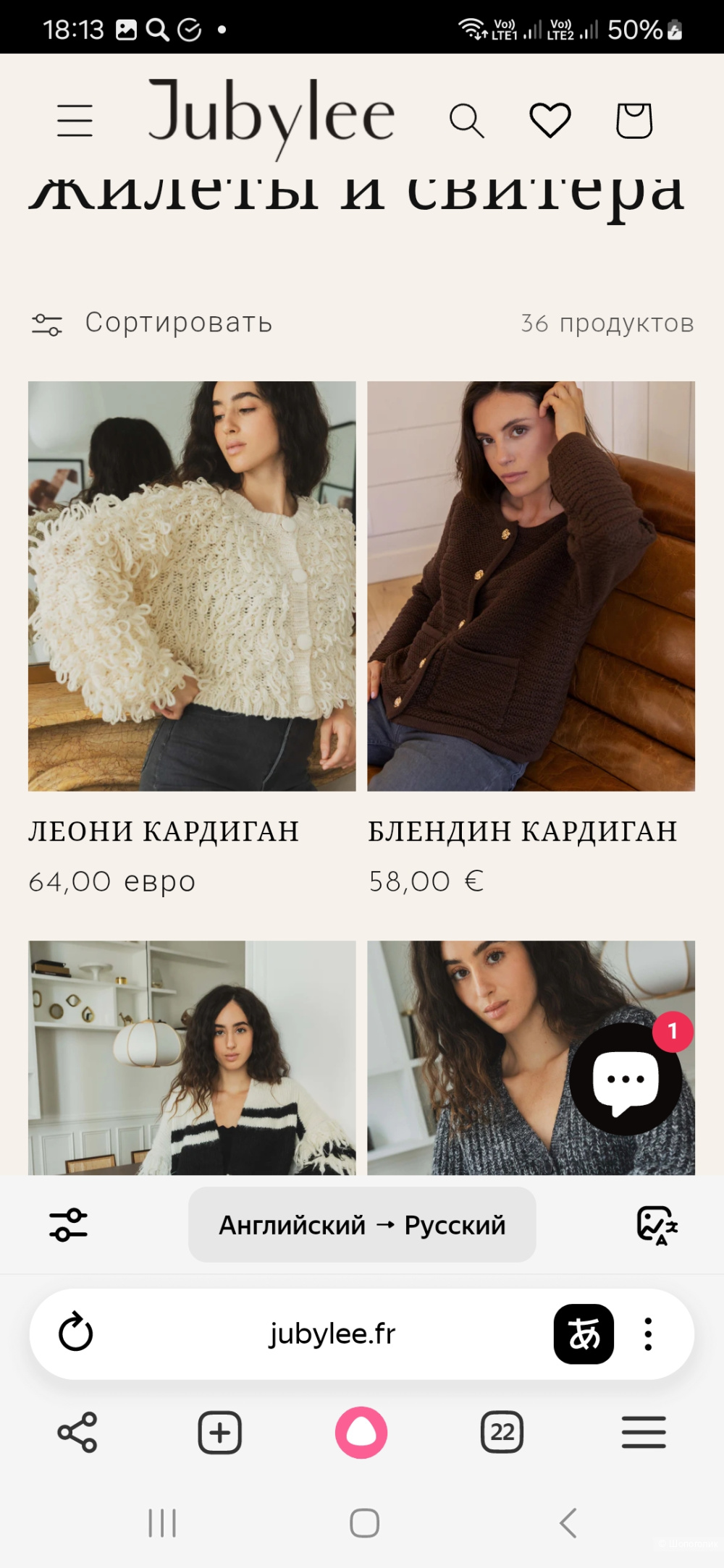Open the shopping bag

click(634, 120)
